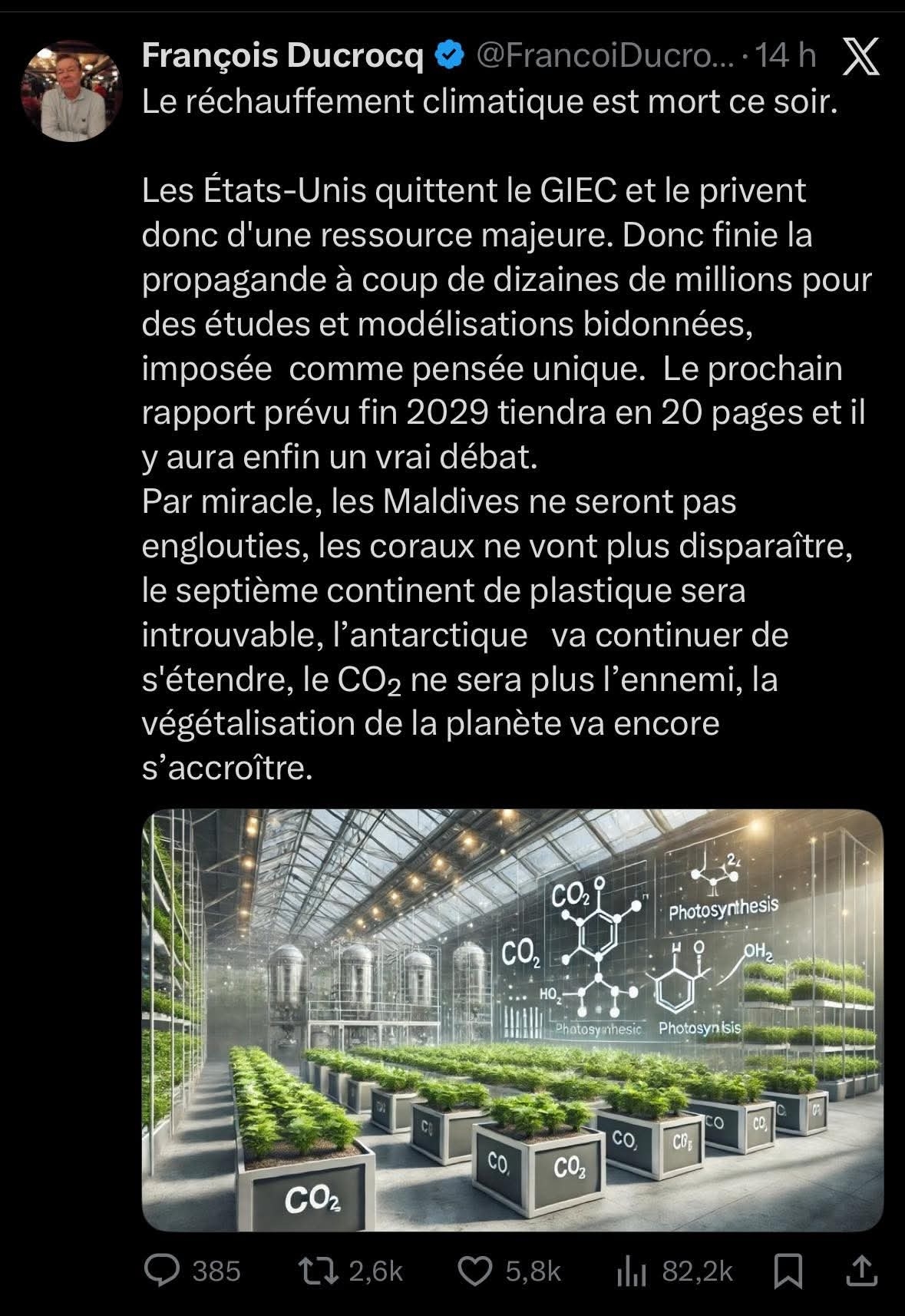Bookmark François Ducrocq's post
Image resolution: width=905 pixels, height=1316 pixels.
[x=788, y=1271]
